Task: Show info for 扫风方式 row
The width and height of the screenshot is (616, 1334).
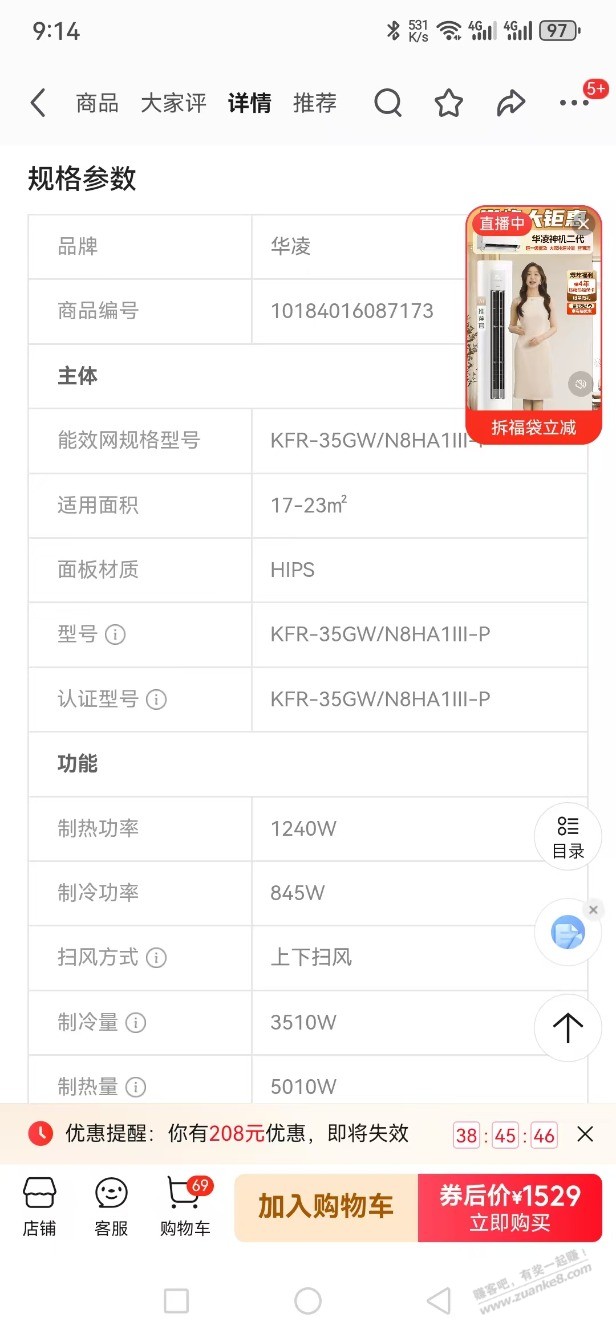Action: pos(156,958)
